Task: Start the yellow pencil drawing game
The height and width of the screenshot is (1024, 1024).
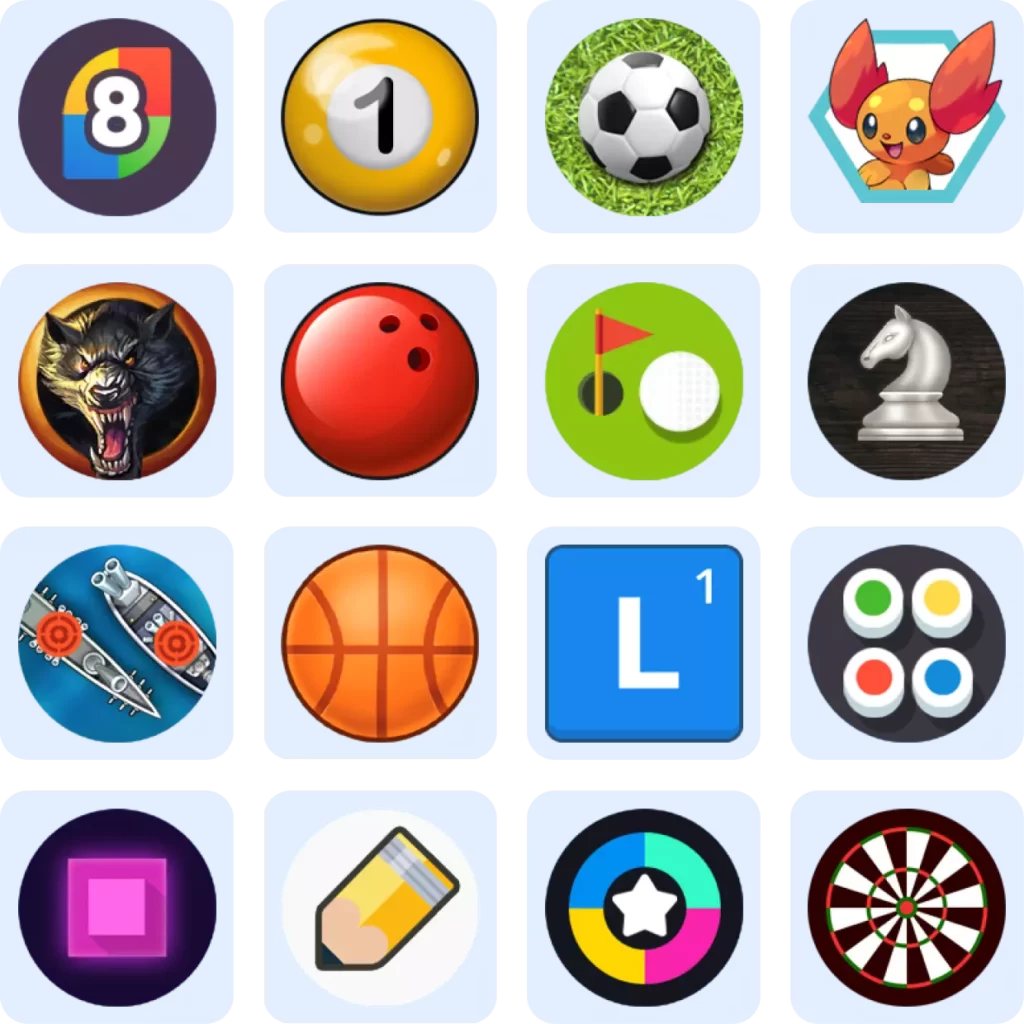Action: 380,907
